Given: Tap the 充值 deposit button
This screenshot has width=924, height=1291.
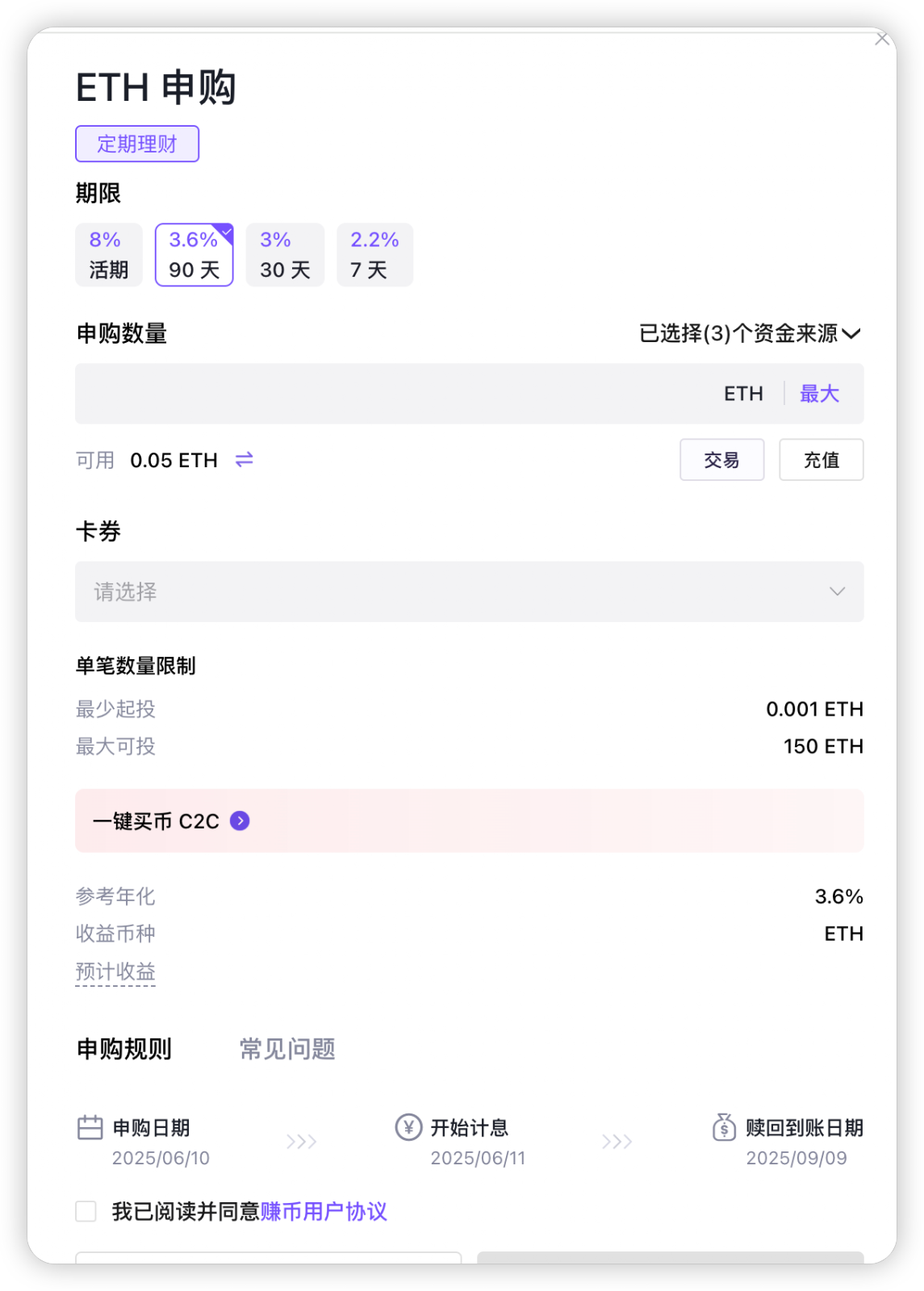Looking at the screenshot, I should point(822,460).
